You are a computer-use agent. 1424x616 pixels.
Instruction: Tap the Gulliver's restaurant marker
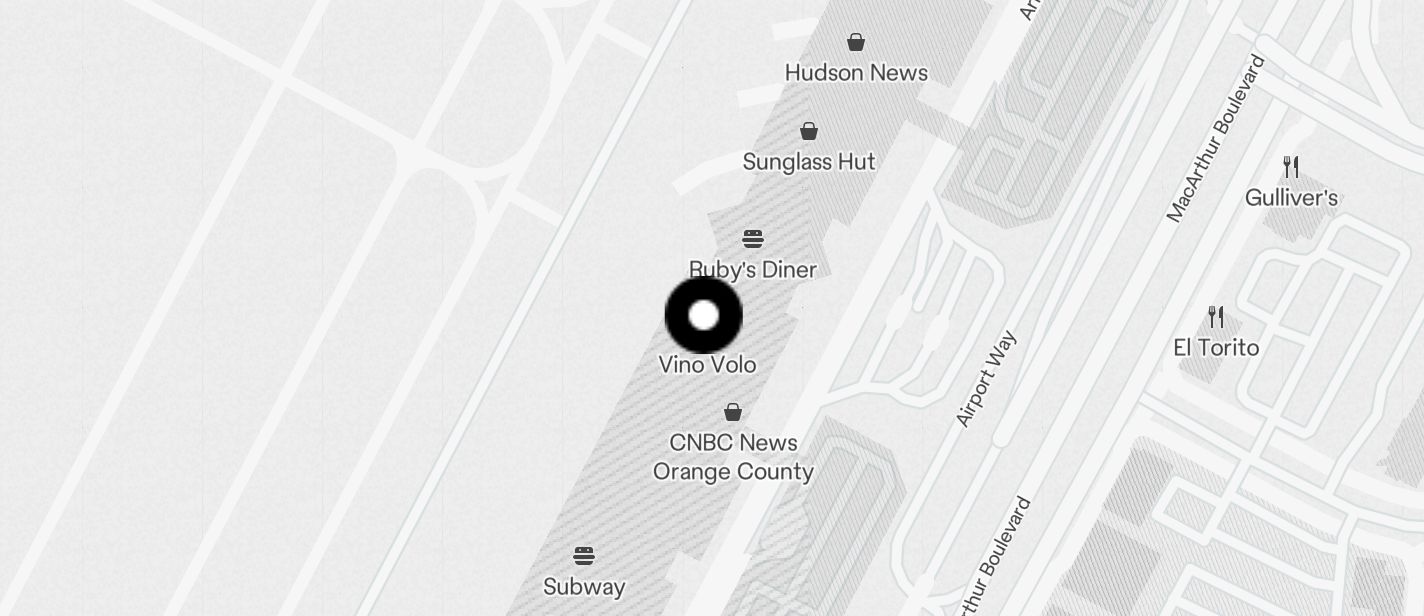tap(1291, 167)
